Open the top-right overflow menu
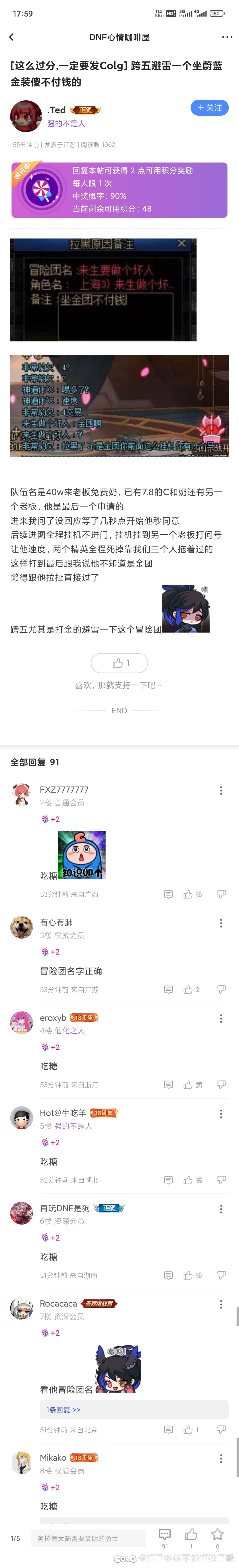The height and width of the screenshot is (1568, 239). tap(227, 37)
